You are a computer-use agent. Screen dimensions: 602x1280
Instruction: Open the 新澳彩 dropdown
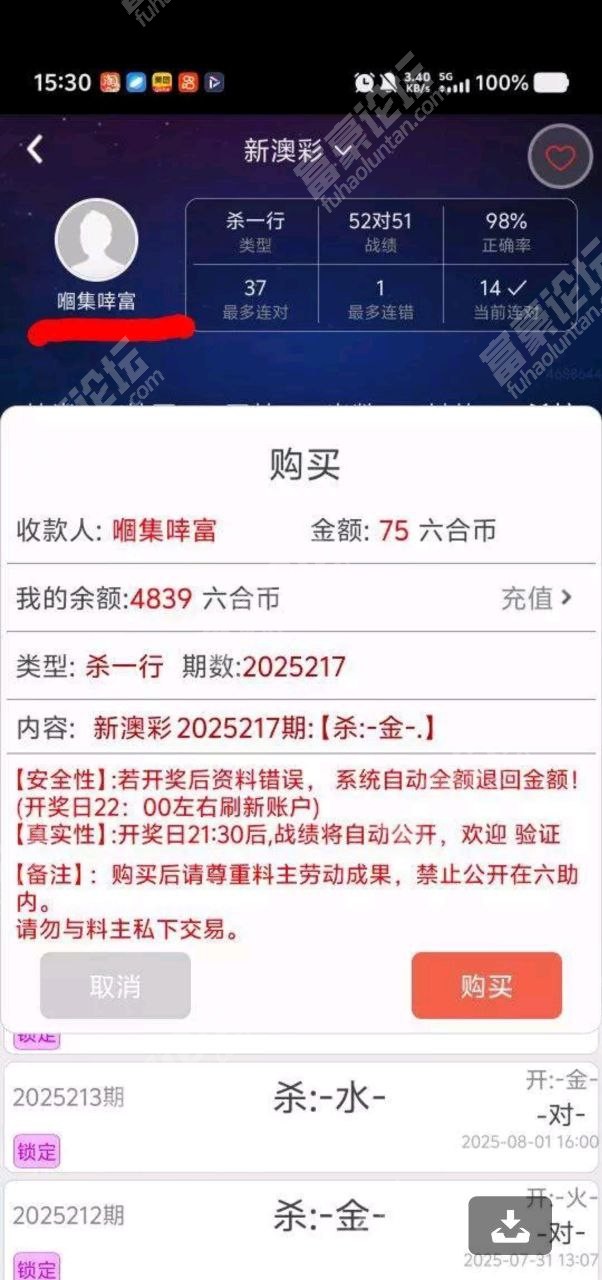[x=299, y=151]
